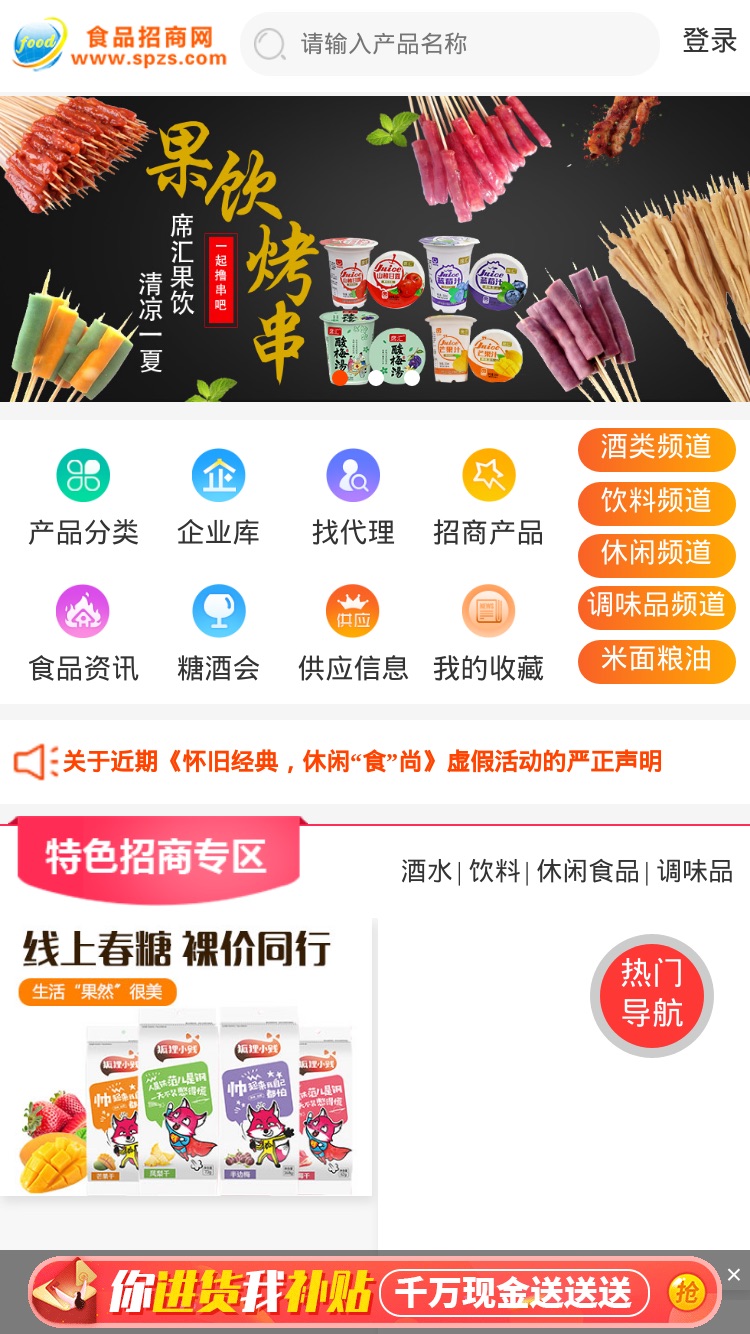
Task: Close the bottom subsidy ad banner
Action: click(x=734, y=1275)
